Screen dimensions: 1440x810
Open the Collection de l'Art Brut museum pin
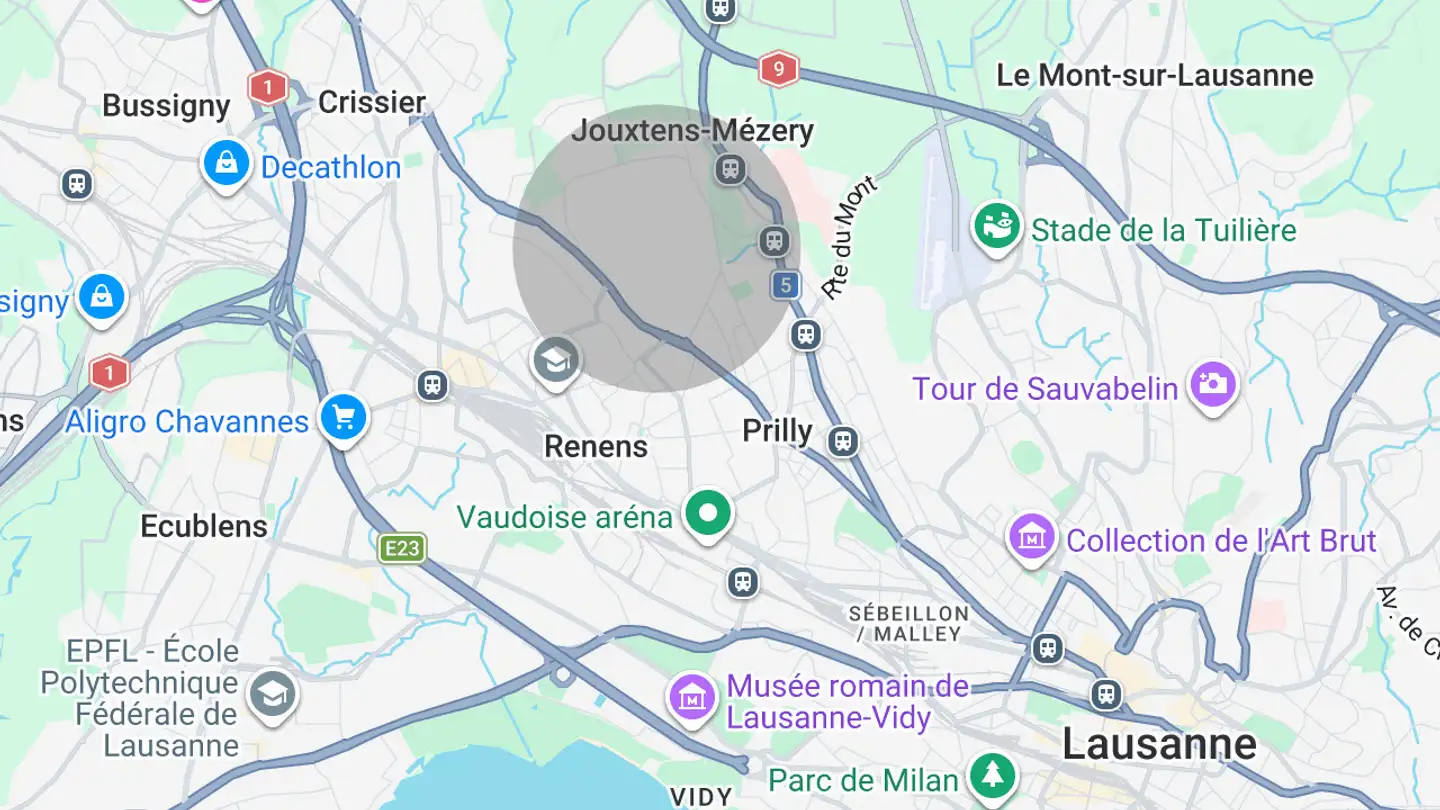coord(1032,538)
